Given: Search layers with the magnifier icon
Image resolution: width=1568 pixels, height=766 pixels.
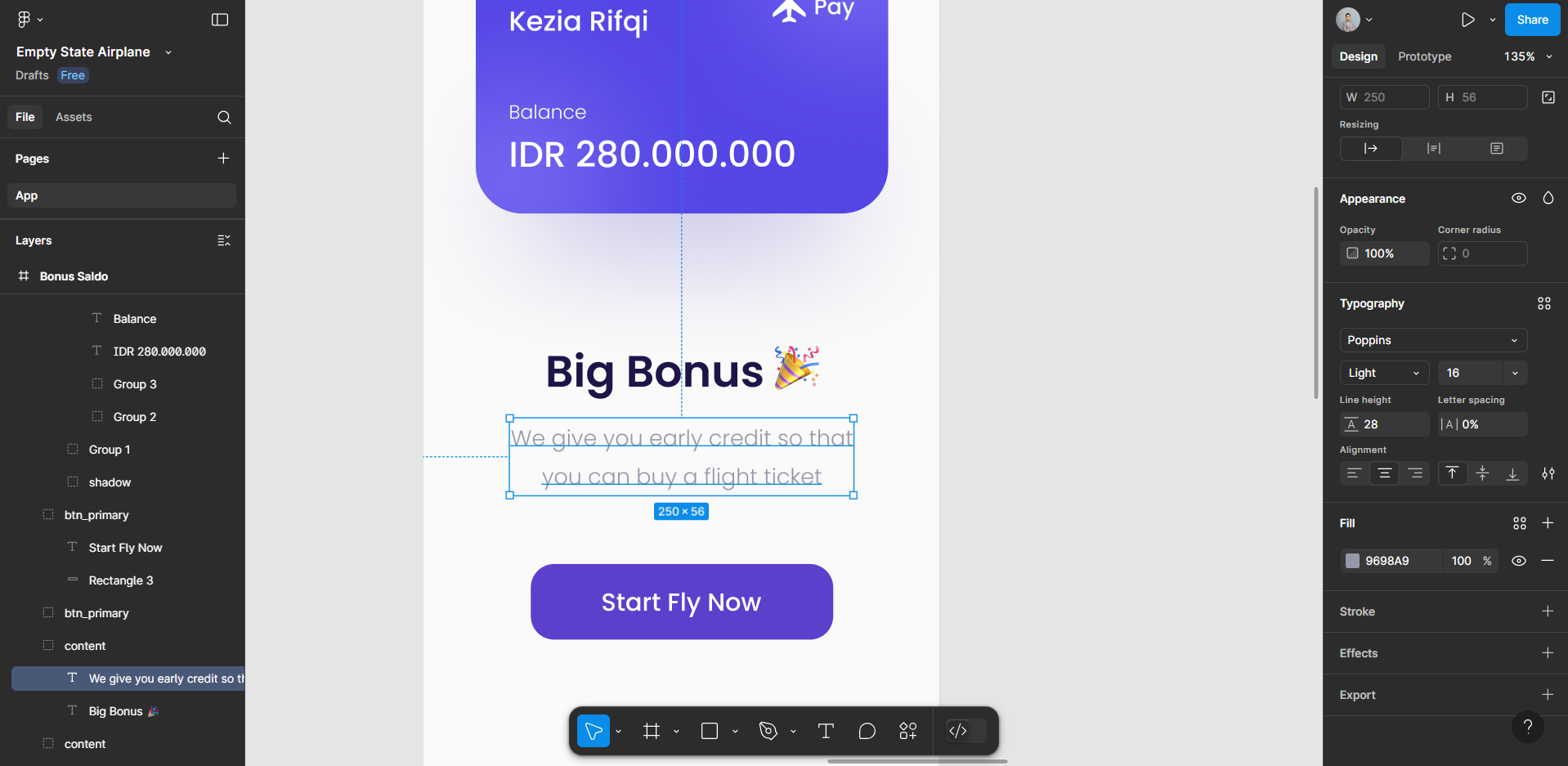Looking at the screenshot, I should click(x=224, y=117).
